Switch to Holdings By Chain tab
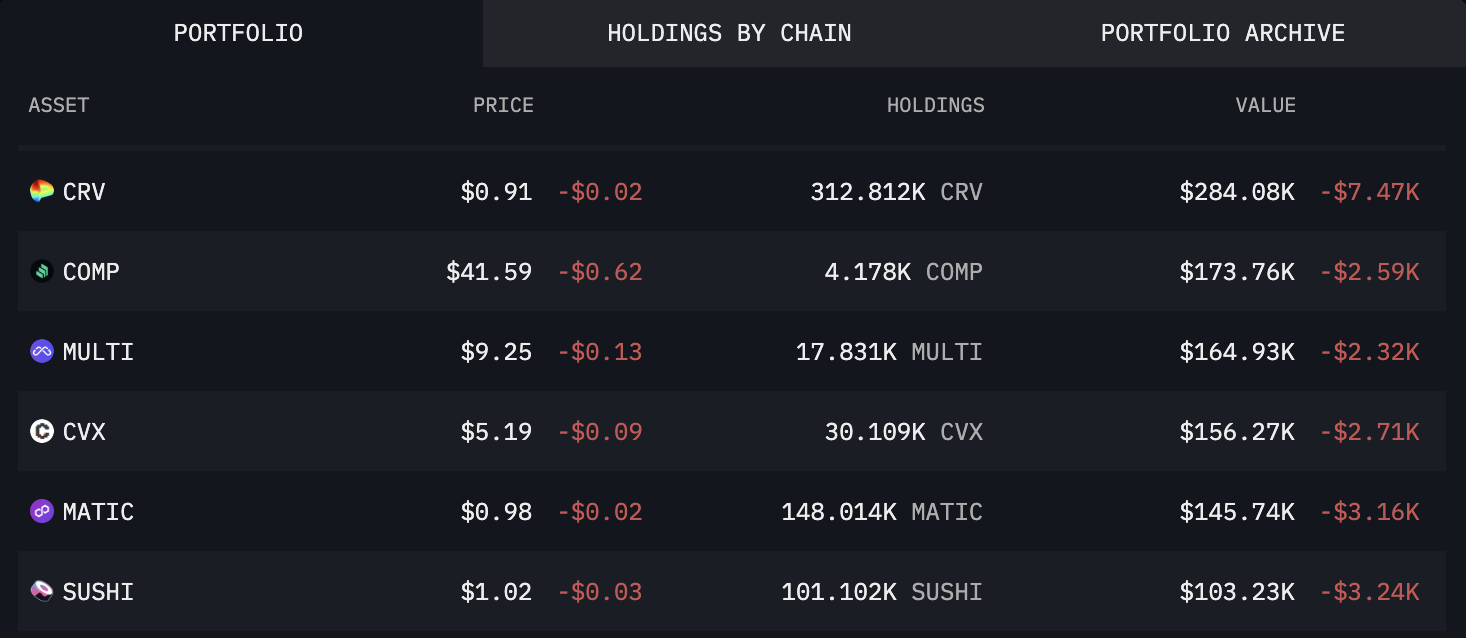 click(x=729, y=33)
